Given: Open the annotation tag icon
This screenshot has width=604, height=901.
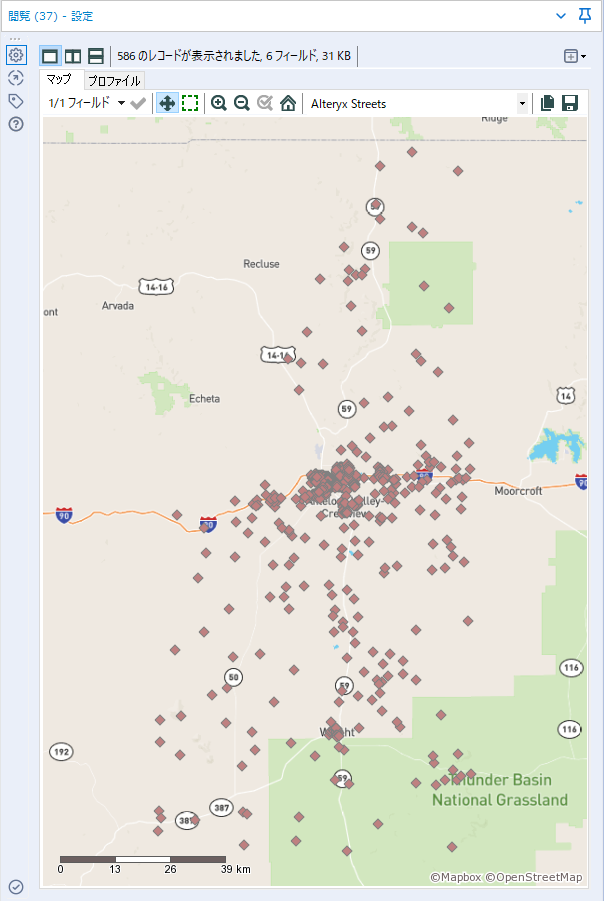Looking at the screenshot, I should tap(15, 101).
